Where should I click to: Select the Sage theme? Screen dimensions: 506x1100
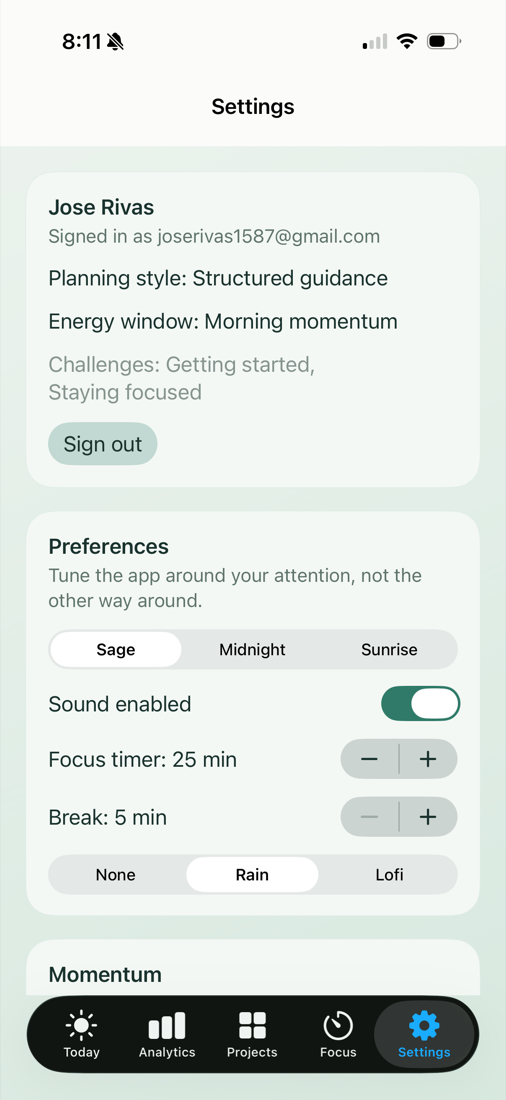pyautogui.click(x=116, y=650)
